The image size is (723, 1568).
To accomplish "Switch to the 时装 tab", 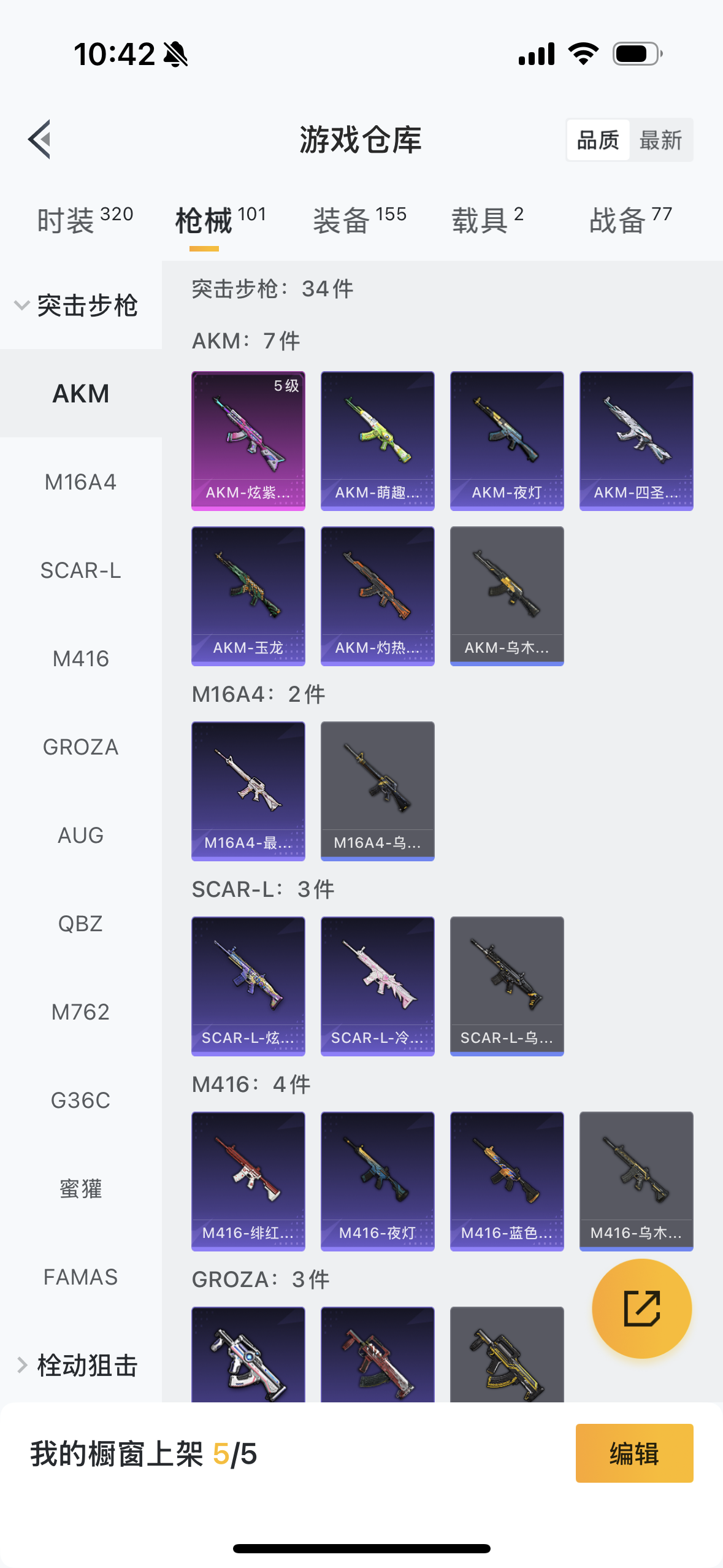I will (85, 220).
